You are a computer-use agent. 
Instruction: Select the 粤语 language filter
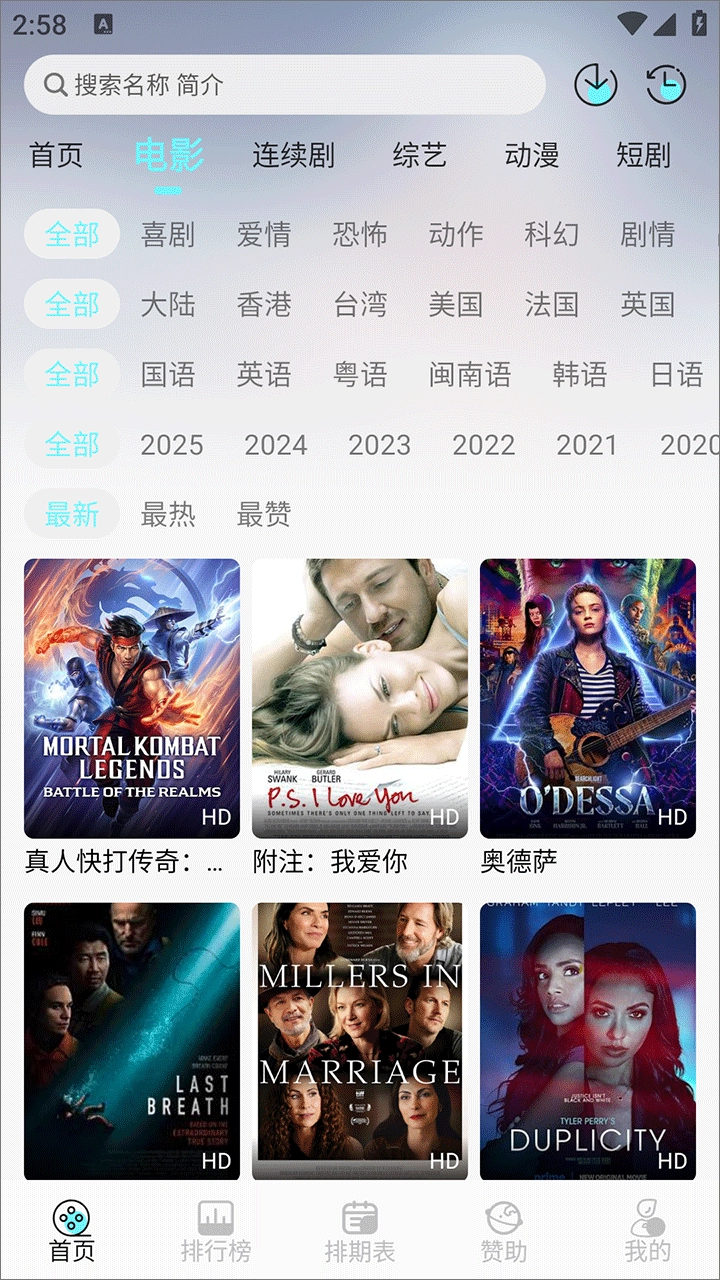(360, 375)
